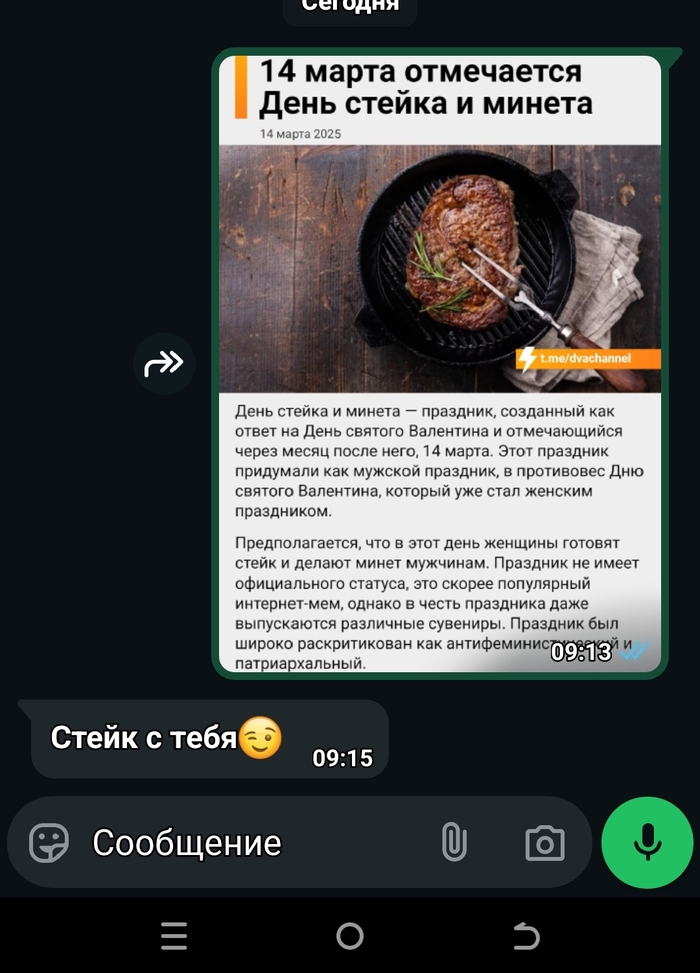Record a voice message with the microphone
This screenshot has width=700, height=973.
647,842
